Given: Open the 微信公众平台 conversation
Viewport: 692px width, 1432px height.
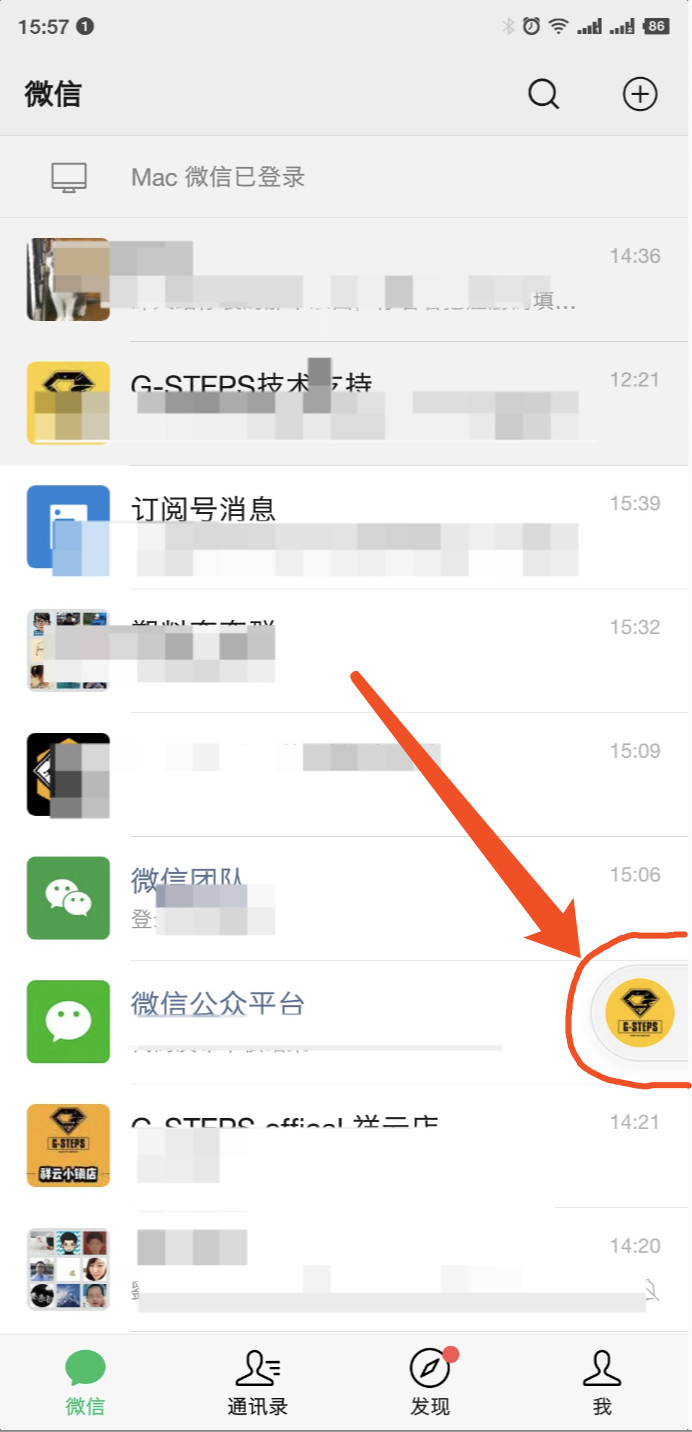Looking at the screenshot, I should pyautogui.click(x=300, y=1021).
